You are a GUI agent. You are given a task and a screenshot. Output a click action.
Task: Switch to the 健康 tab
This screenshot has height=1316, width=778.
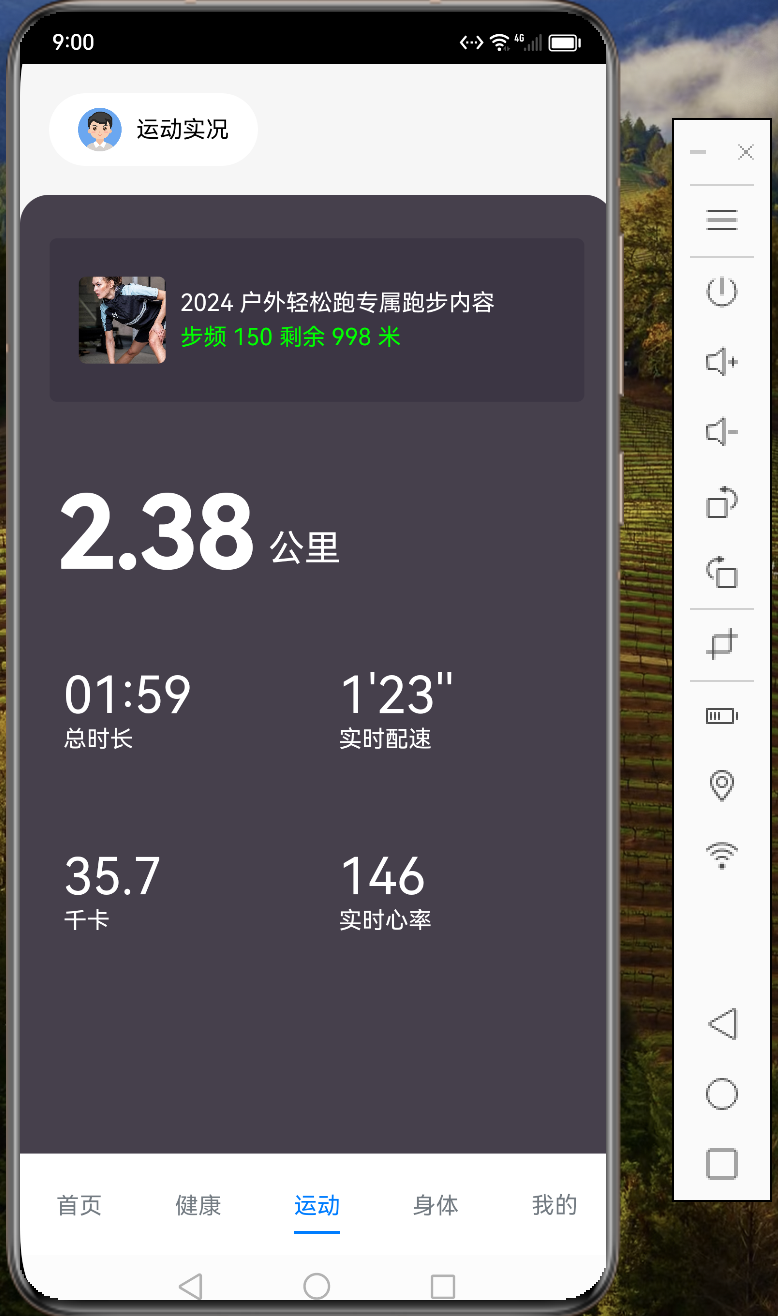click(x=198, y=1205)
